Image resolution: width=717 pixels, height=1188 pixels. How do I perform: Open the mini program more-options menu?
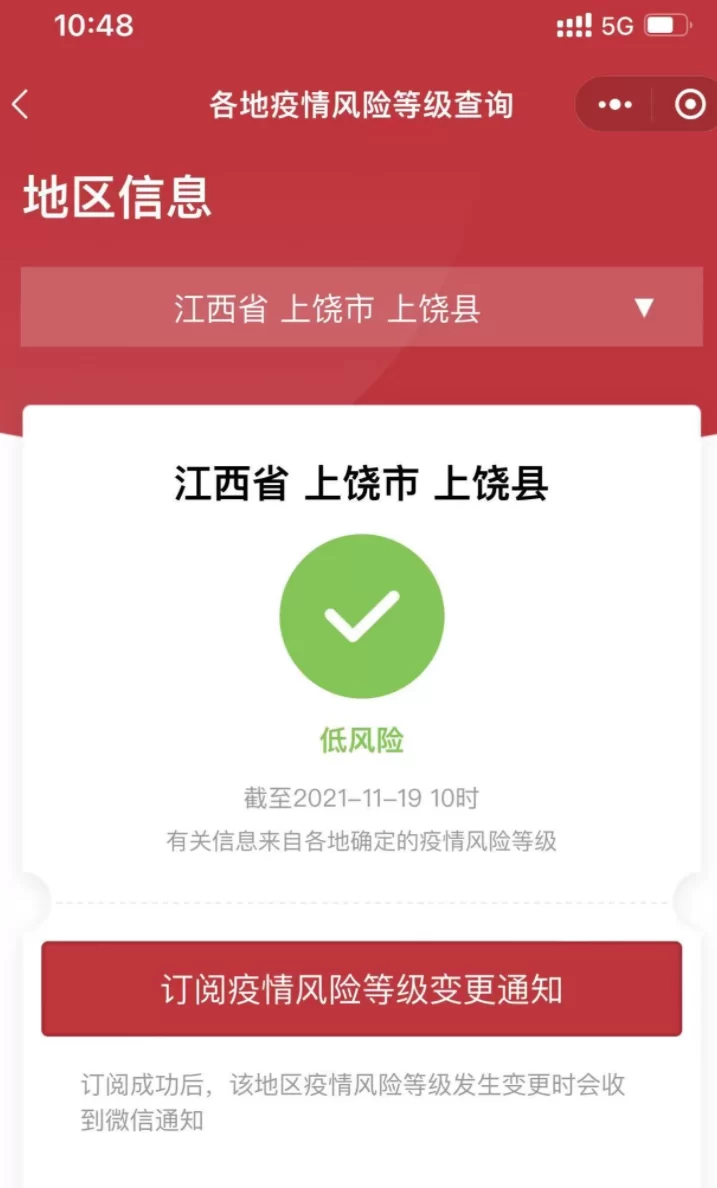point(614,104)
